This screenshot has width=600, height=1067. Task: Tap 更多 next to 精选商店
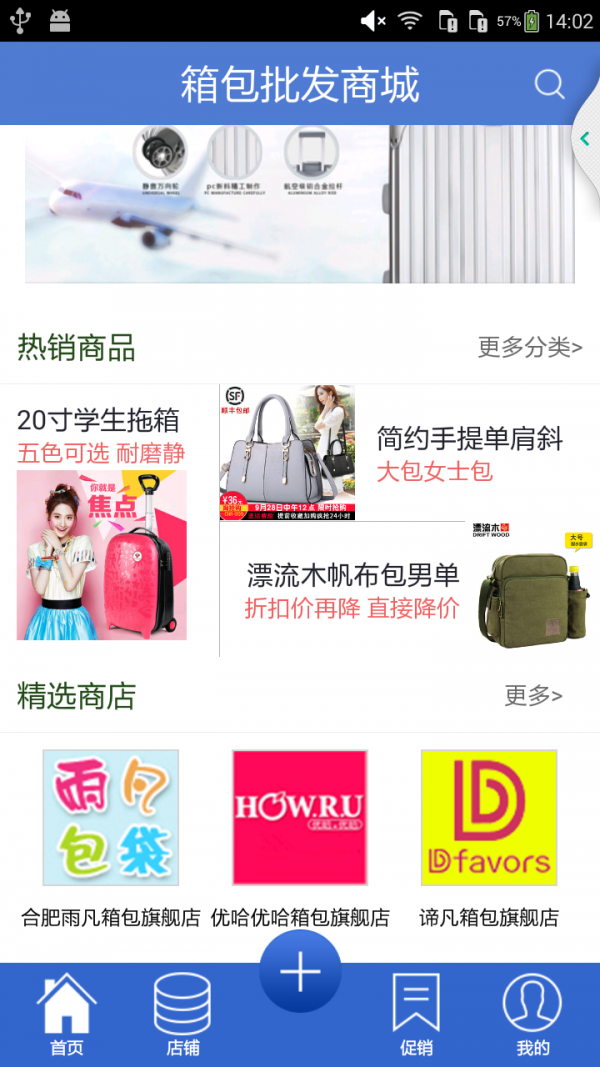pos(533,695)
